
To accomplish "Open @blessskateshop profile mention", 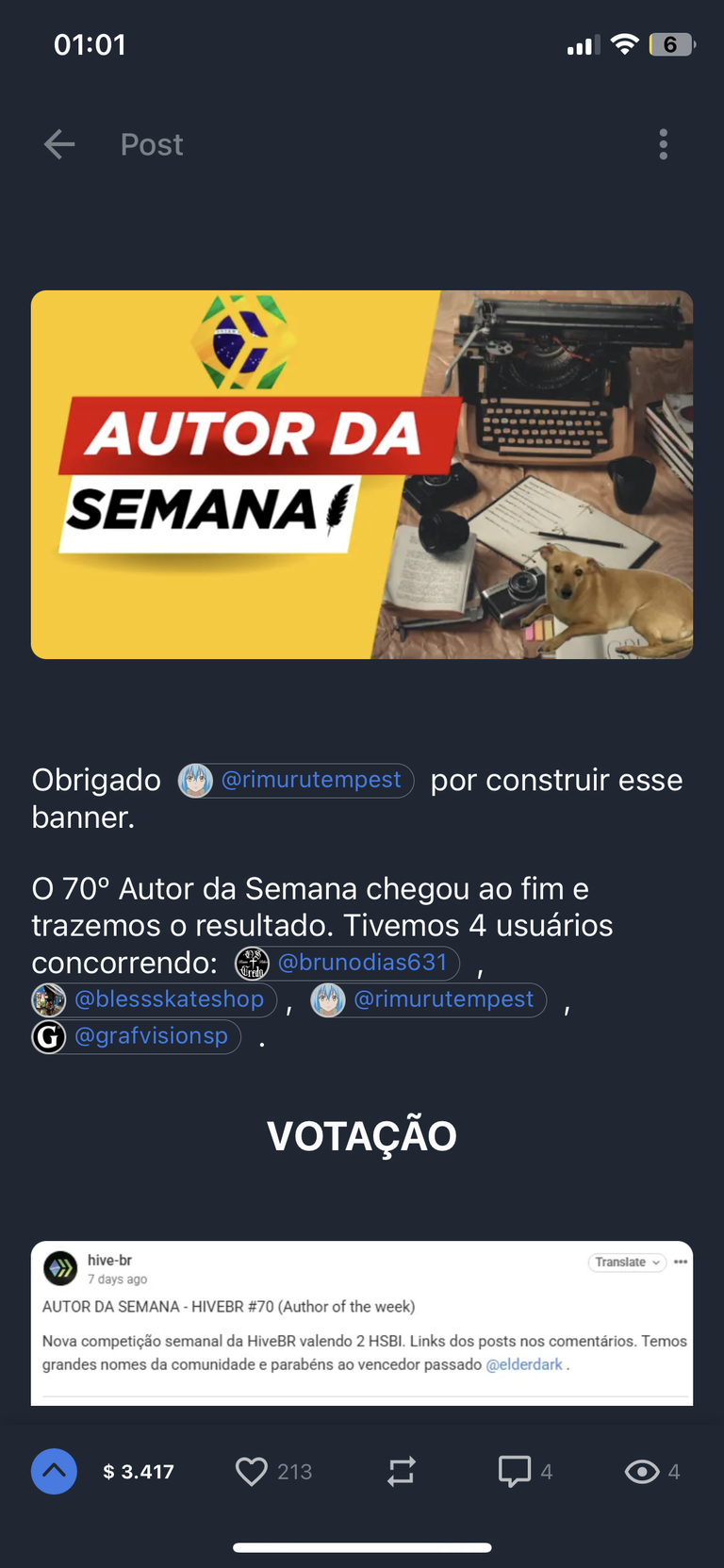I will pos(155,999).
